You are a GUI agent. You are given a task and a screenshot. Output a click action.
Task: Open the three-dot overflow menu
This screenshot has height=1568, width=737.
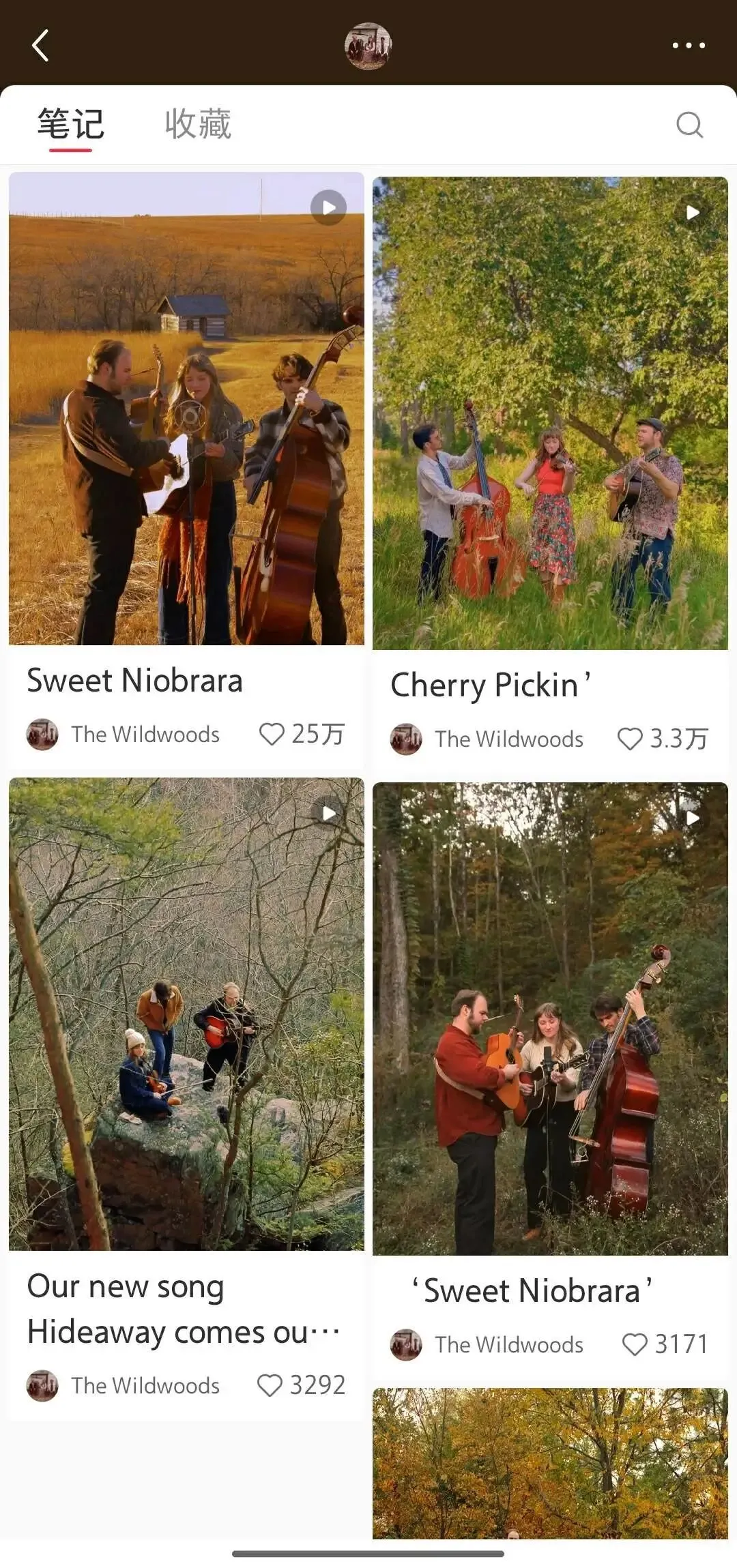click(x=688, y=46)
